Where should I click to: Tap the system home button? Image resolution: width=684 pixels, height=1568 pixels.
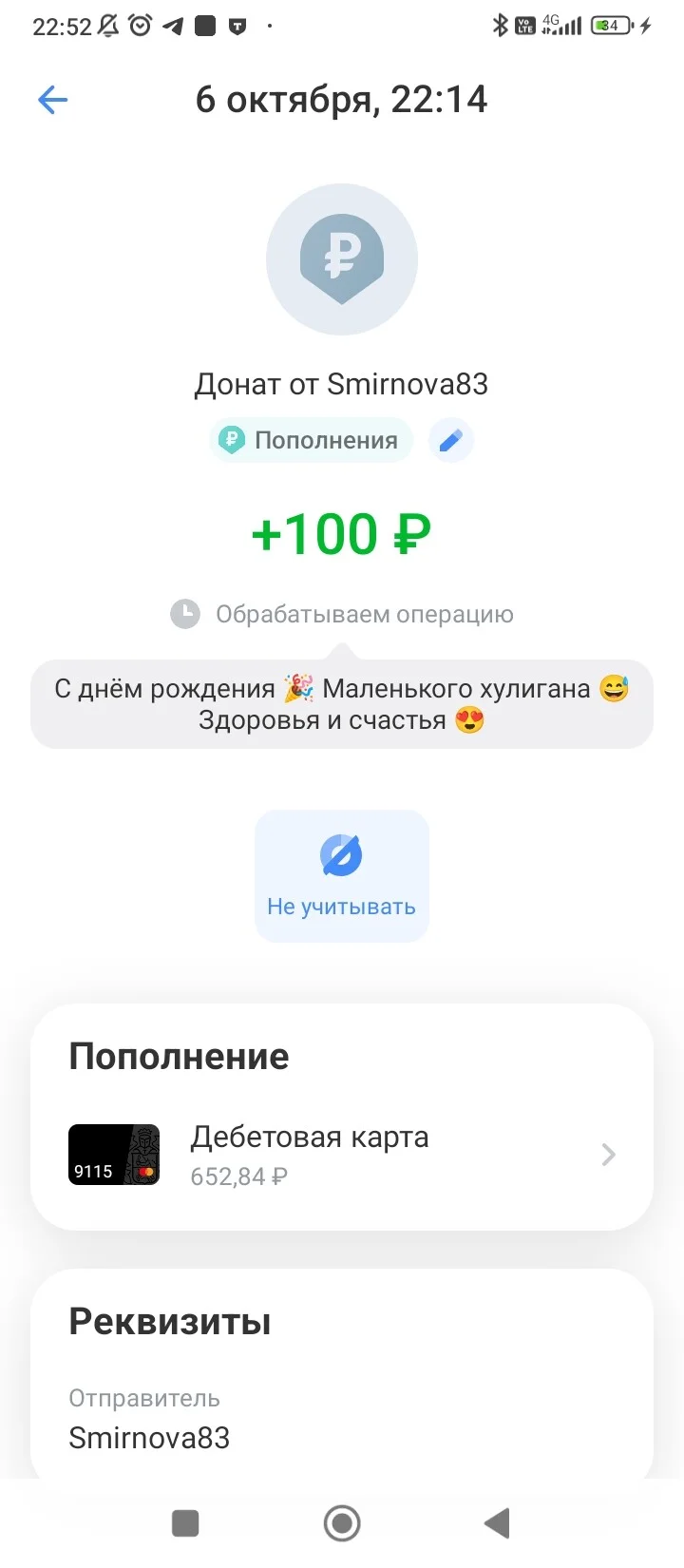coord(342,1523)
